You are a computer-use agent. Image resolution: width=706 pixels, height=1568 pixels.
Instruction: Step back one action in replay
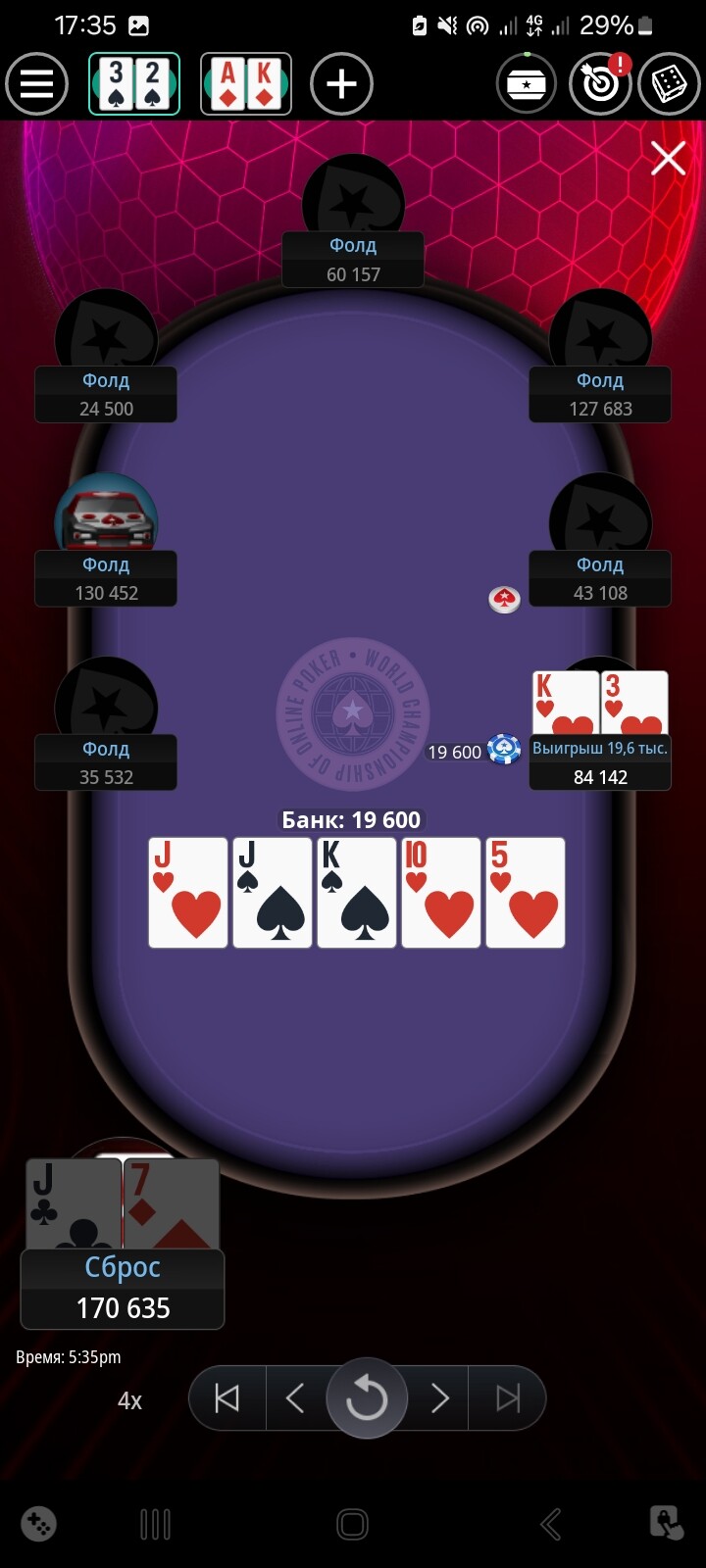[295, 1398]
